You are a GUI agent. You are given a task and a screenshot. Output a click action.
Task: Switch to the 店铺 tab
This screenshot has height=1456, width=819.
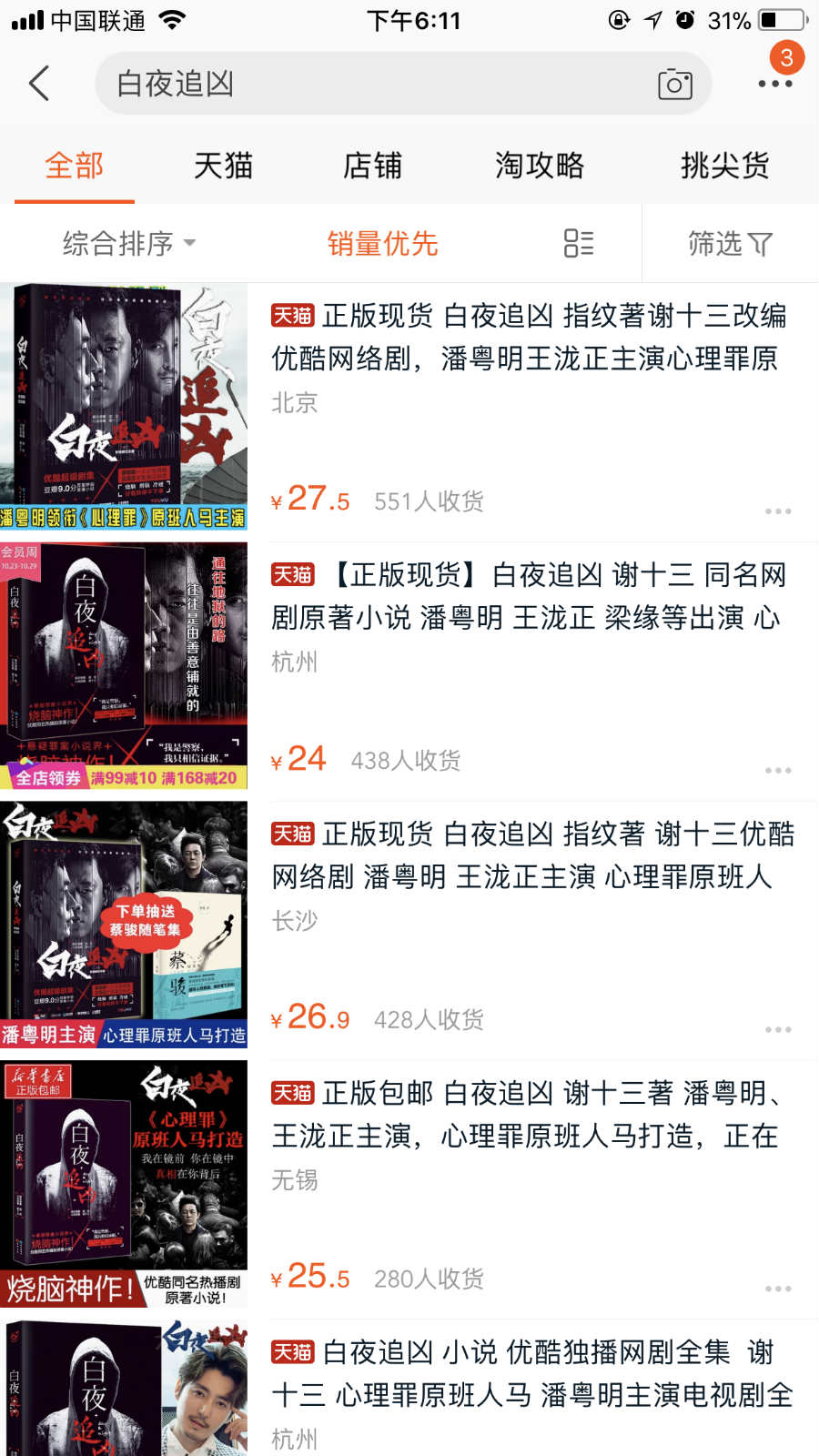pyautogui.click(x=372, y=166)
